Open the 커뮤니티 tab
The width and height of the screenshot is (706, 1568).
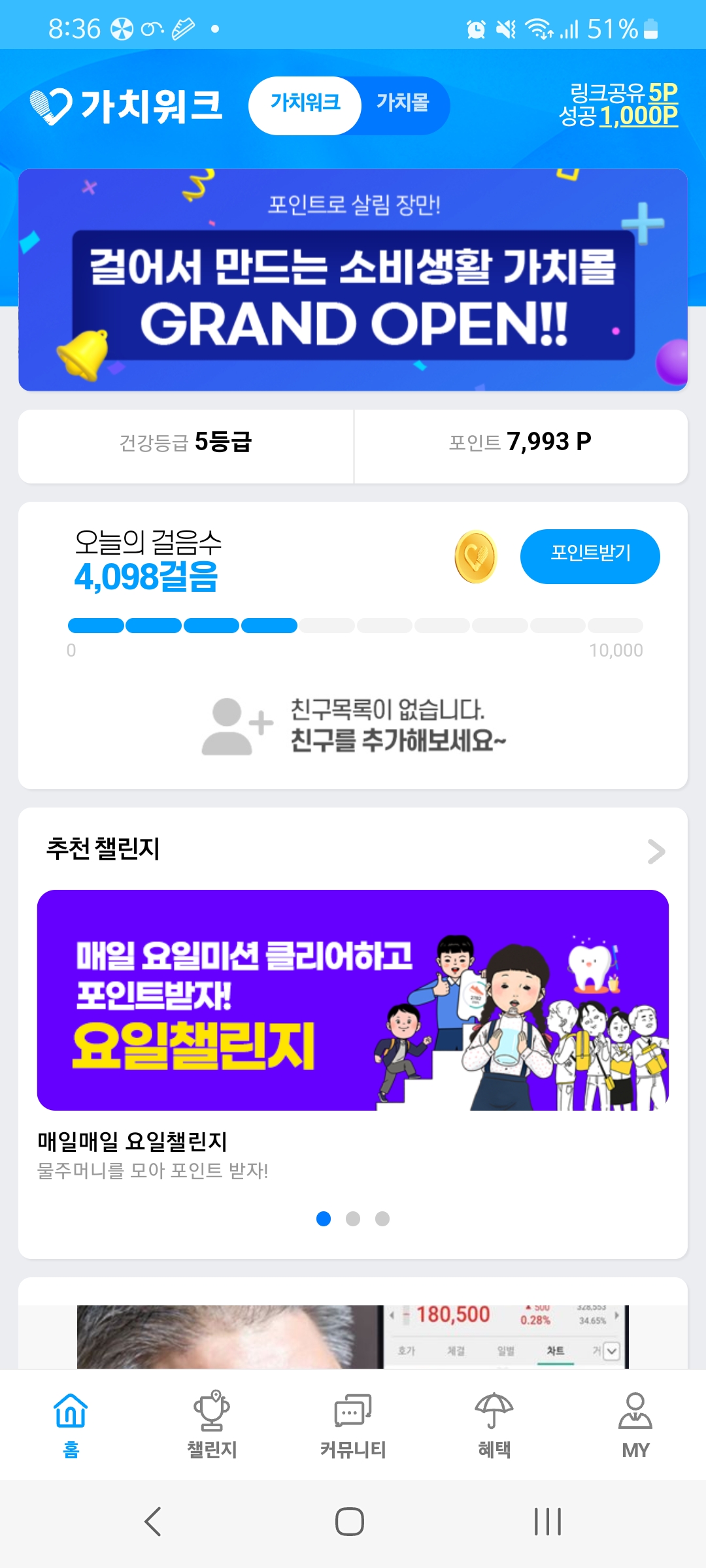(353, 1424)
